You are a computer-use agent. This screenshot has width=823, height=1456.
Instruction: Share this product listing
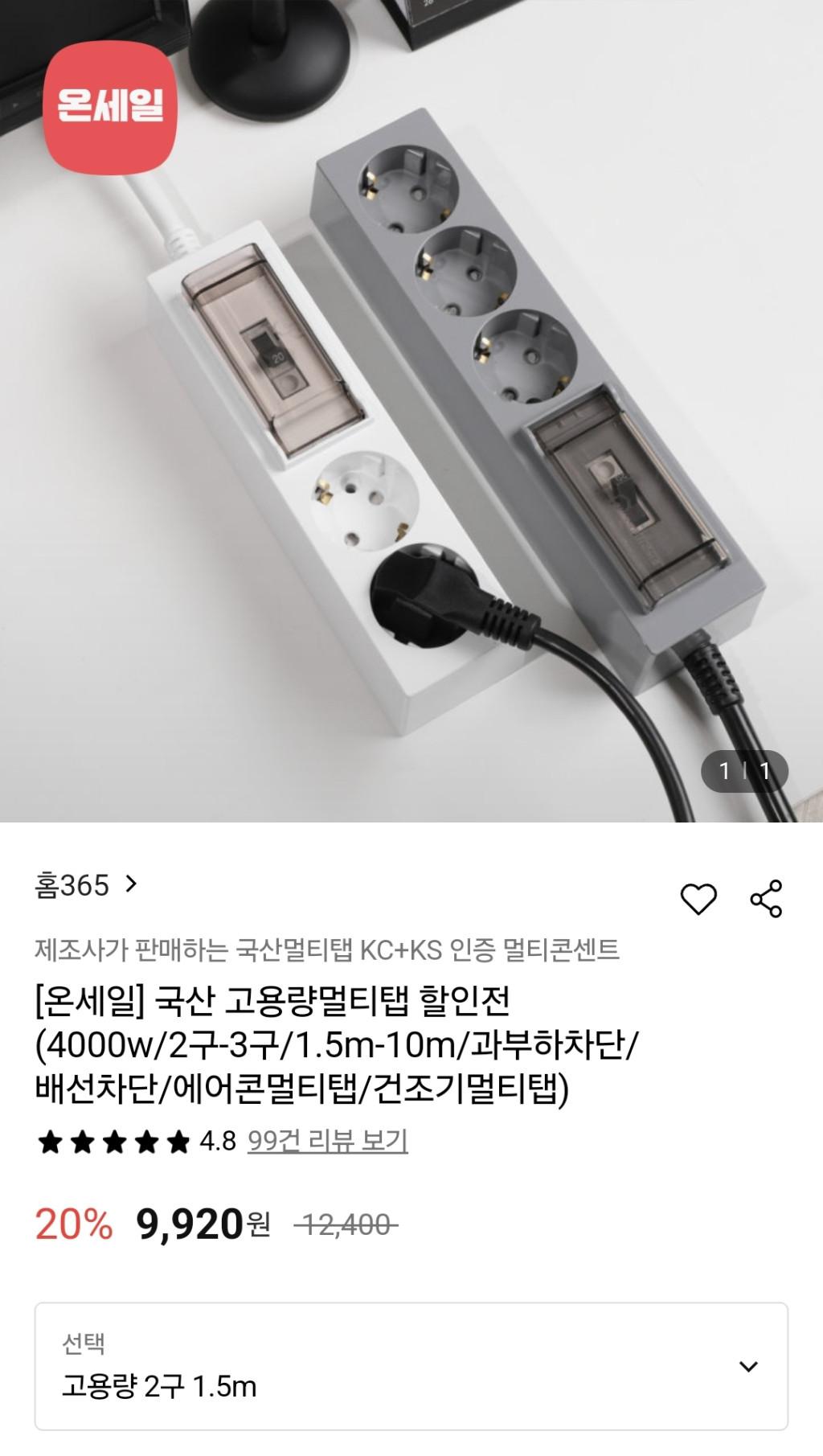pyautogui.click(x=766, y=898)
